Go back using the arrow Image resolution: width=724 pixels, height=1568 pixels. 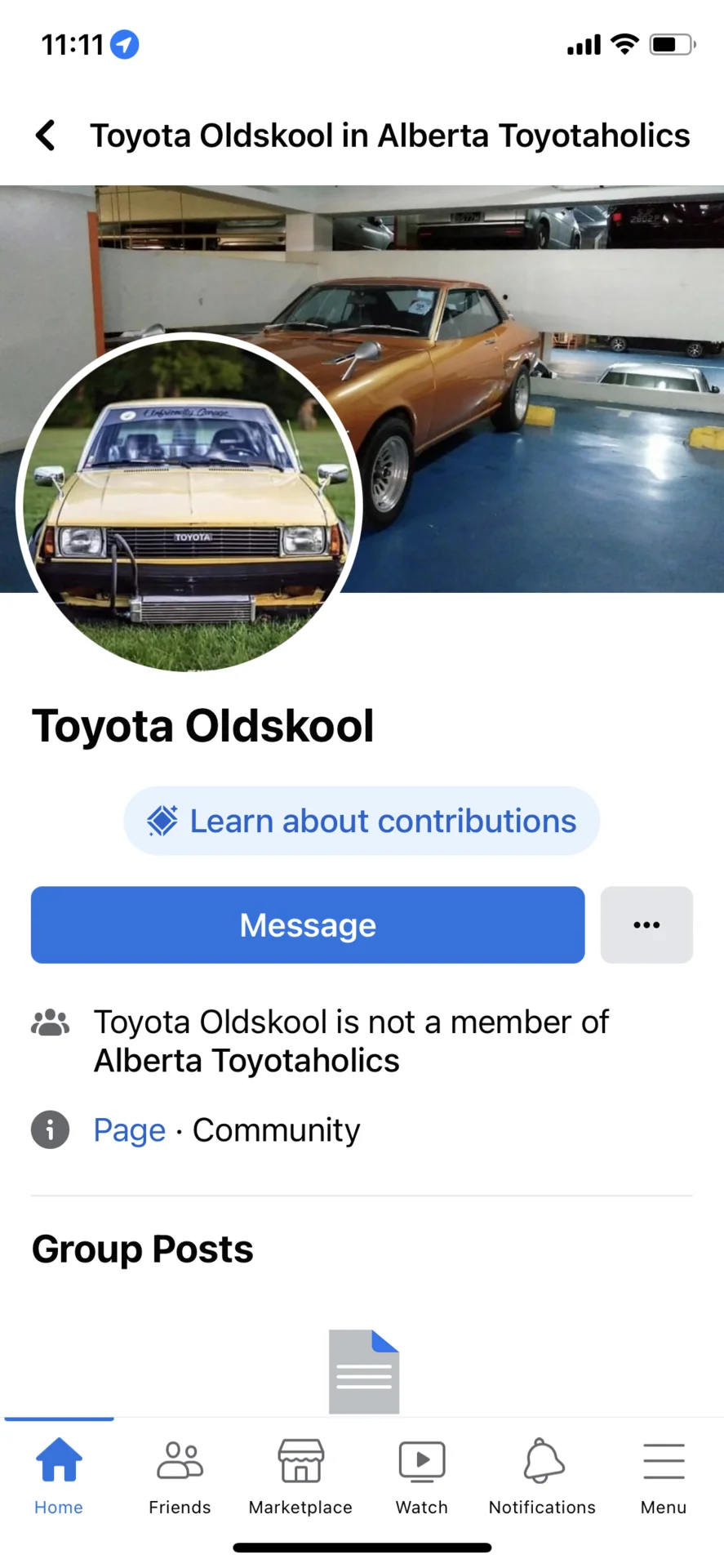[47, 136]
